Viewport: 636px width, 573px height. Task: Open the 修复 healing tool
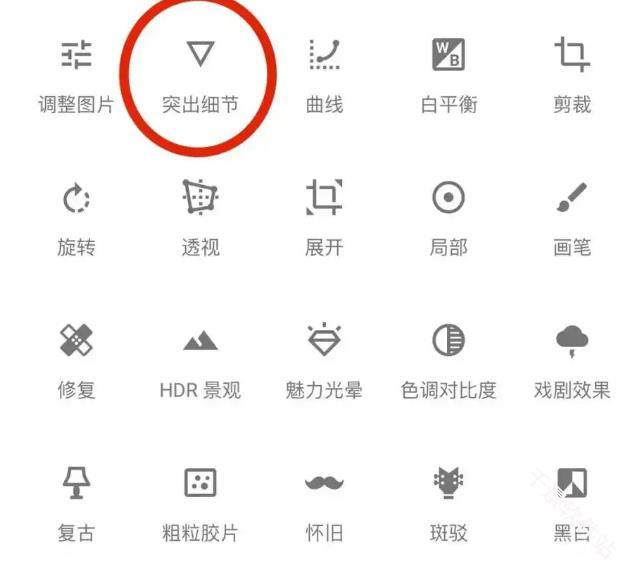[76, 343]
